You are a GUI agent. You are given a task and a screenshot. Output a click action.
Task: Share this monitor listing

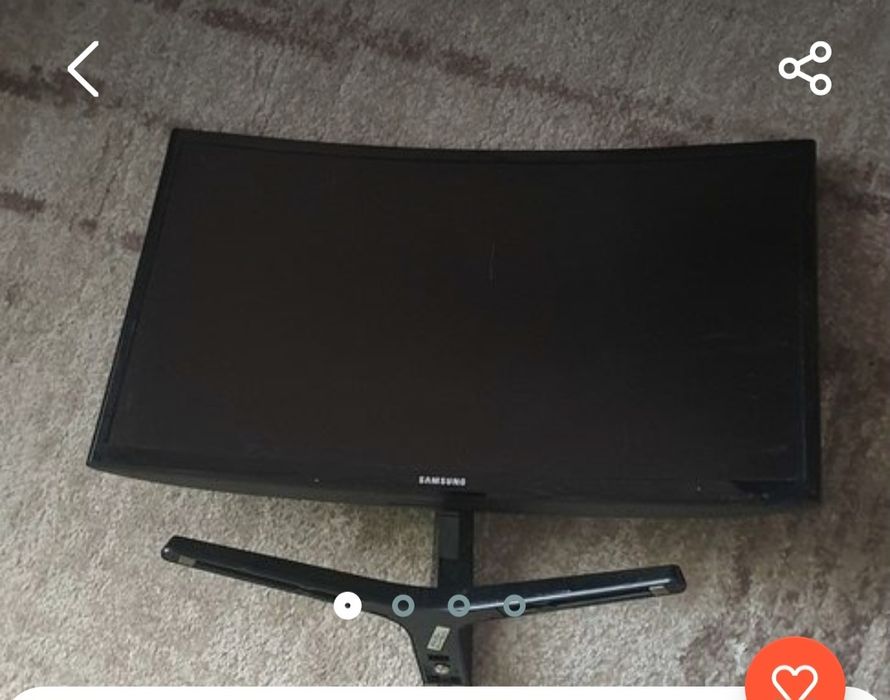pyautogui.click(x=805, y=68)
